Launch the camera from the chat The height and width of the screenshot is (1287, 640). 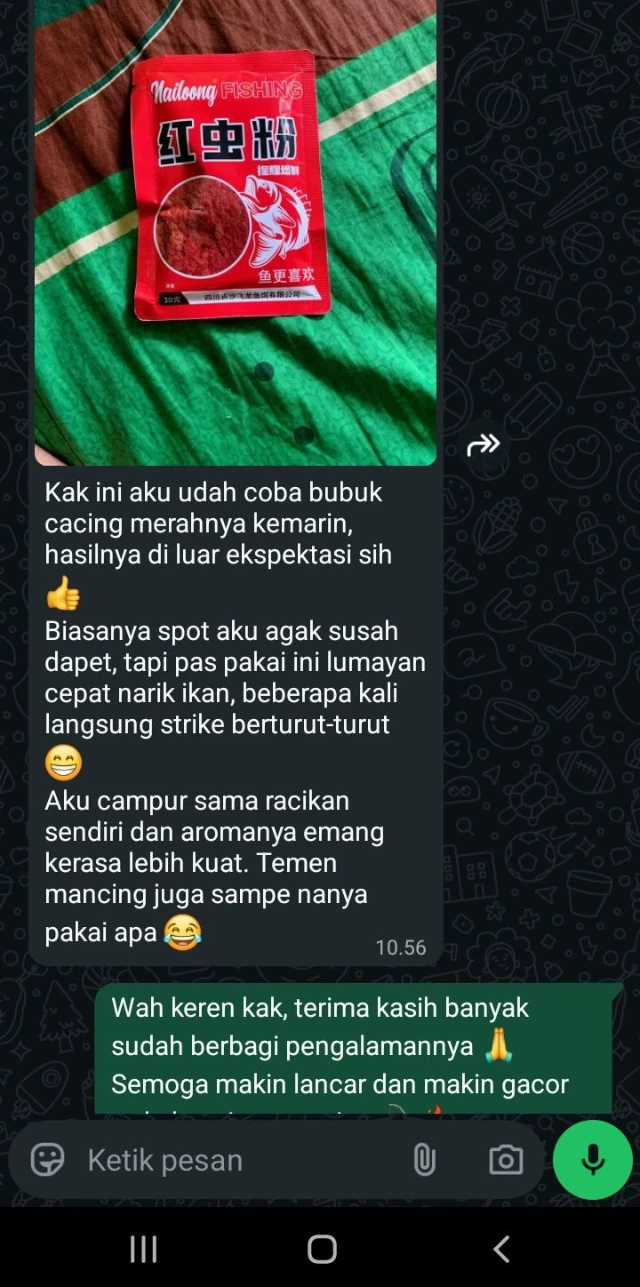click(505, 1160)
